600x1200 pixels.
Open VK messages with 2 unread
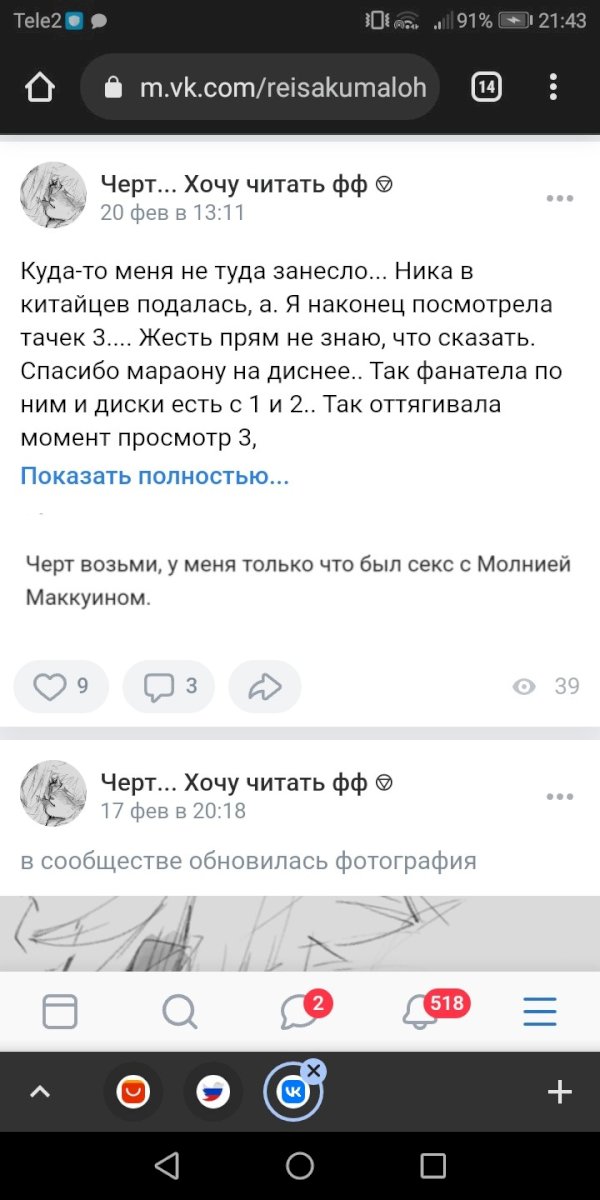pos(302,1010)
